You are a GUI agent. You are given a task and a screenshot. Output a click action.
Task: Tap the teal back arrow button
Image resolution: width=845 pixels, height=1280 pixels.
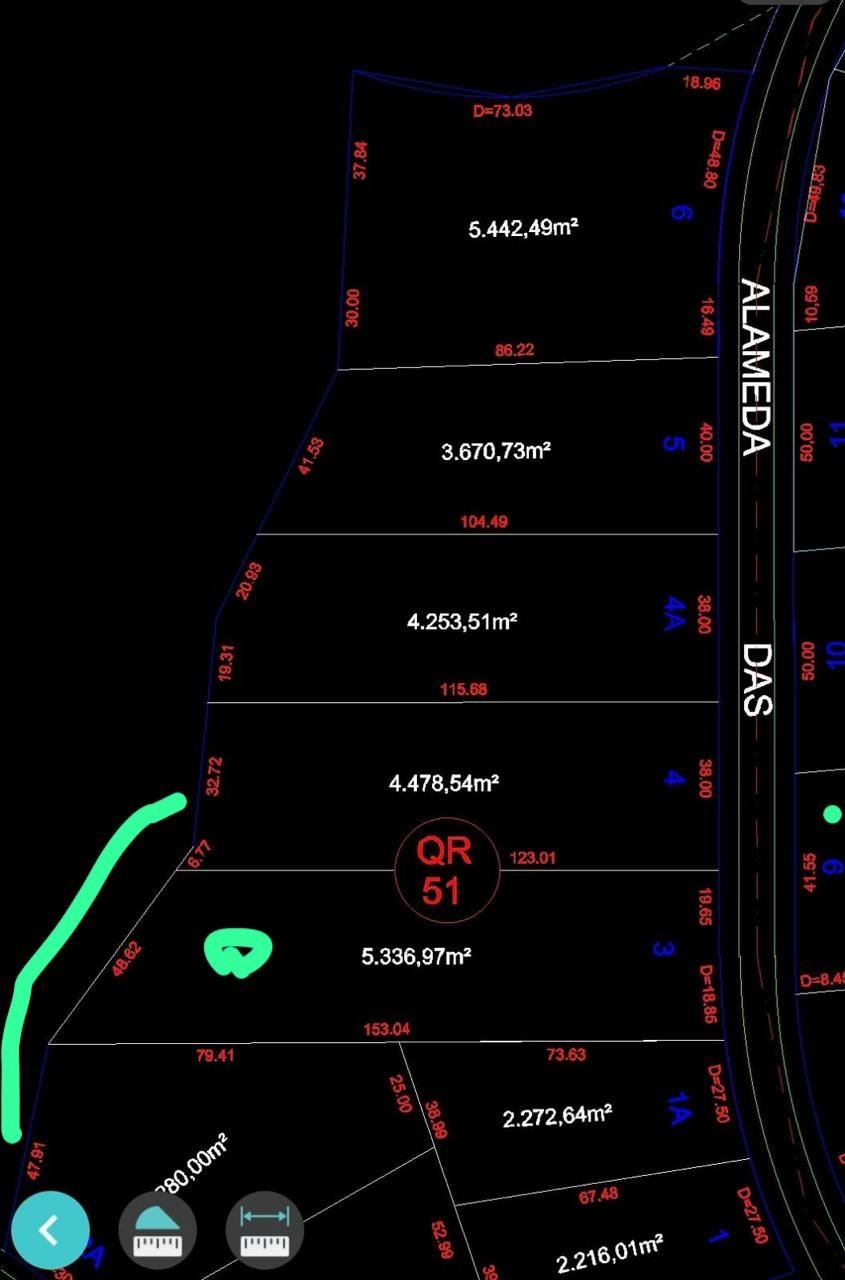(x=50, y=1229)
